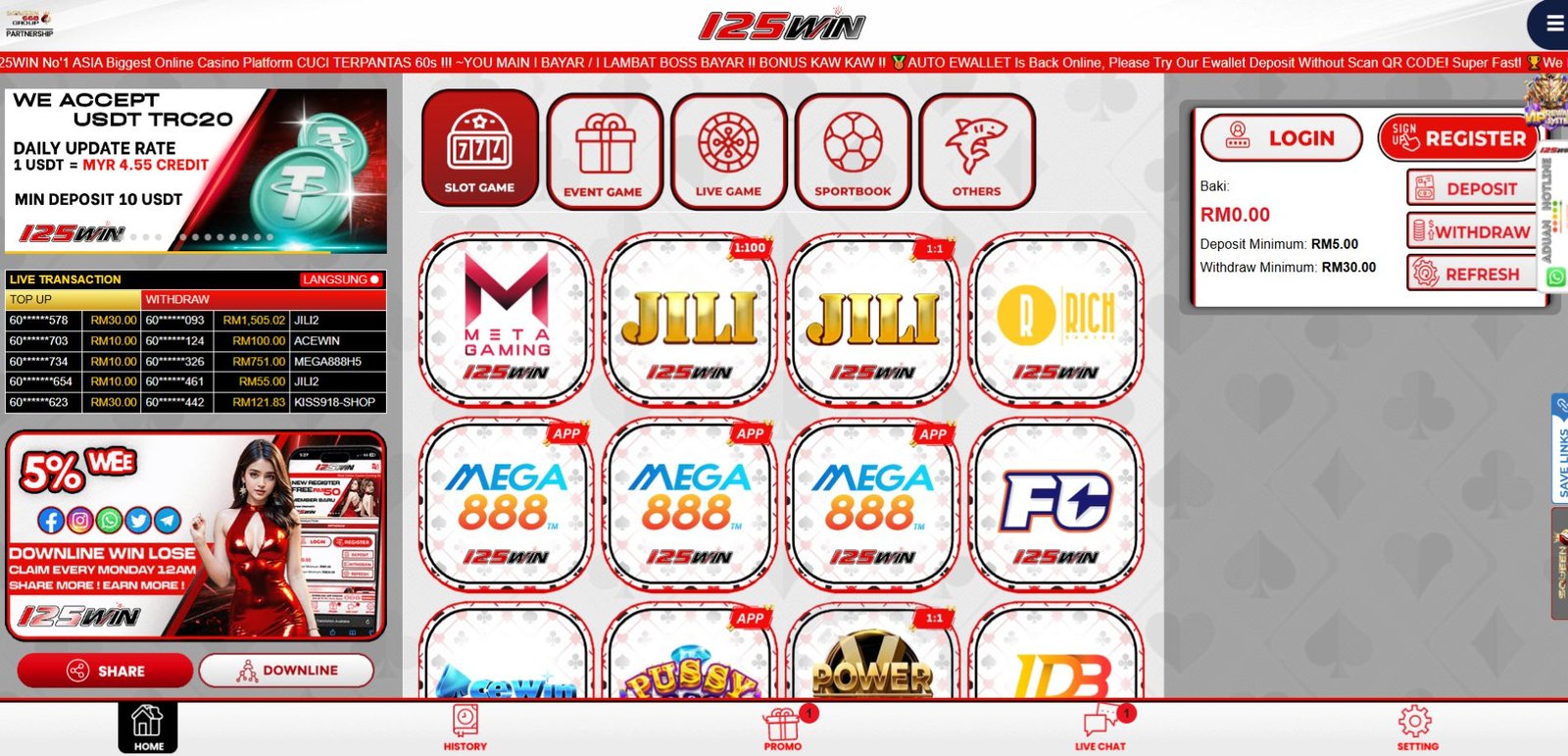Go to the History tab
1568x756 pixels.
point(465,728)
